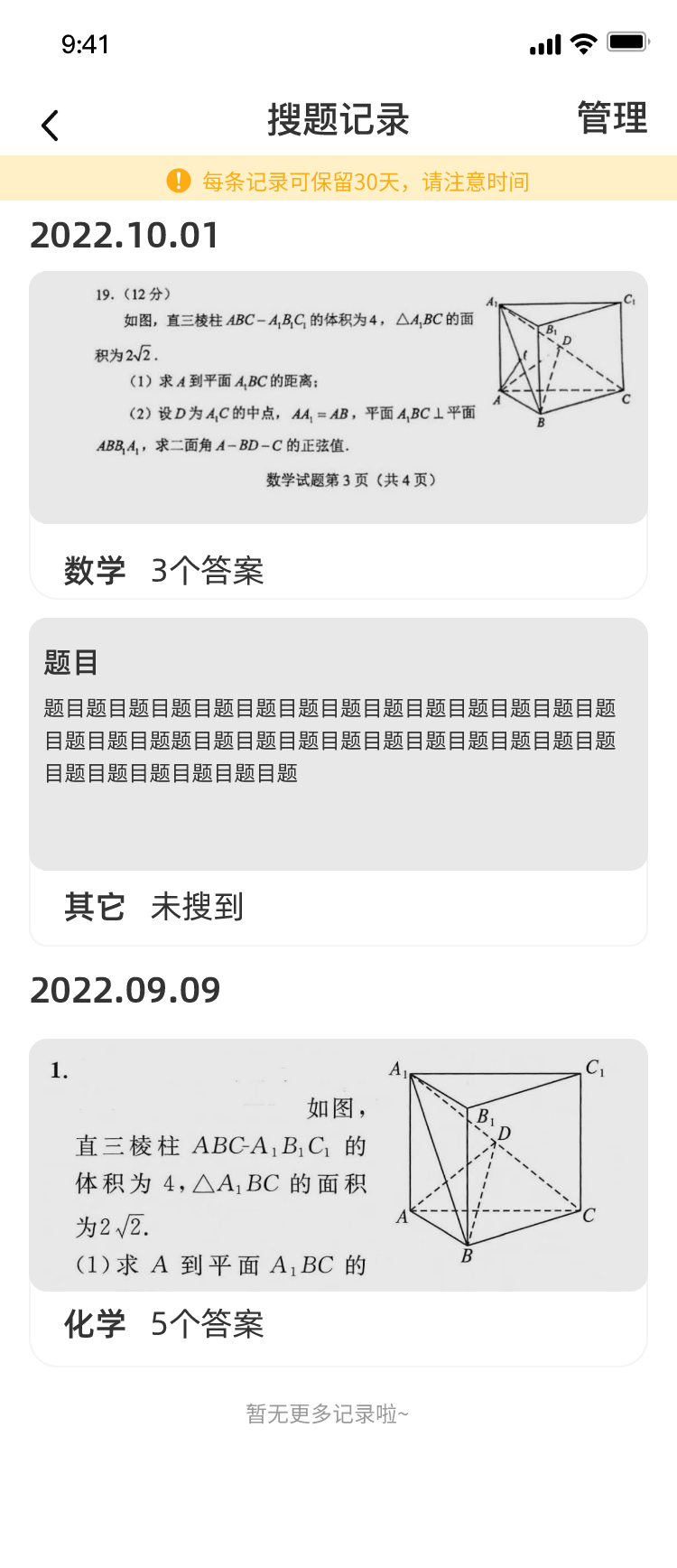Go back using the top-left arrow

[x=51, y=125]
